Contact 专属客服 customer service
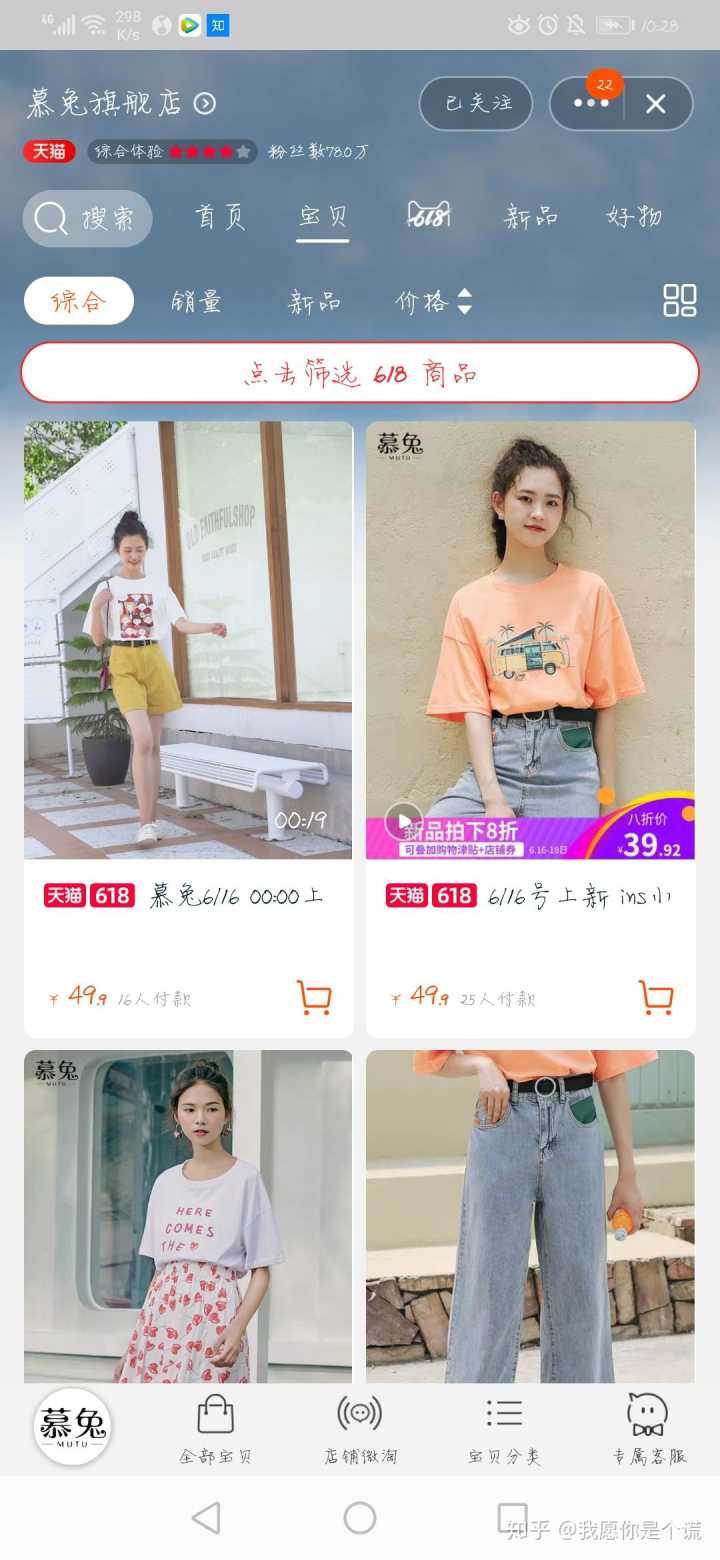 click(648, 1430)
